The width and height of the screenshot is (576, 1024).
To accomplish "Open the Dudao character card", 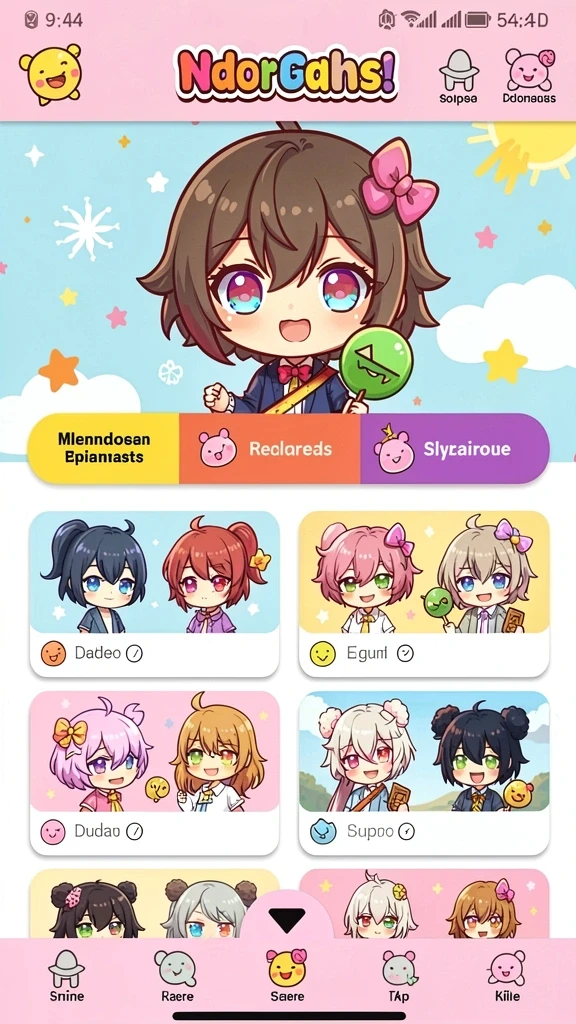I will (155, 773).
